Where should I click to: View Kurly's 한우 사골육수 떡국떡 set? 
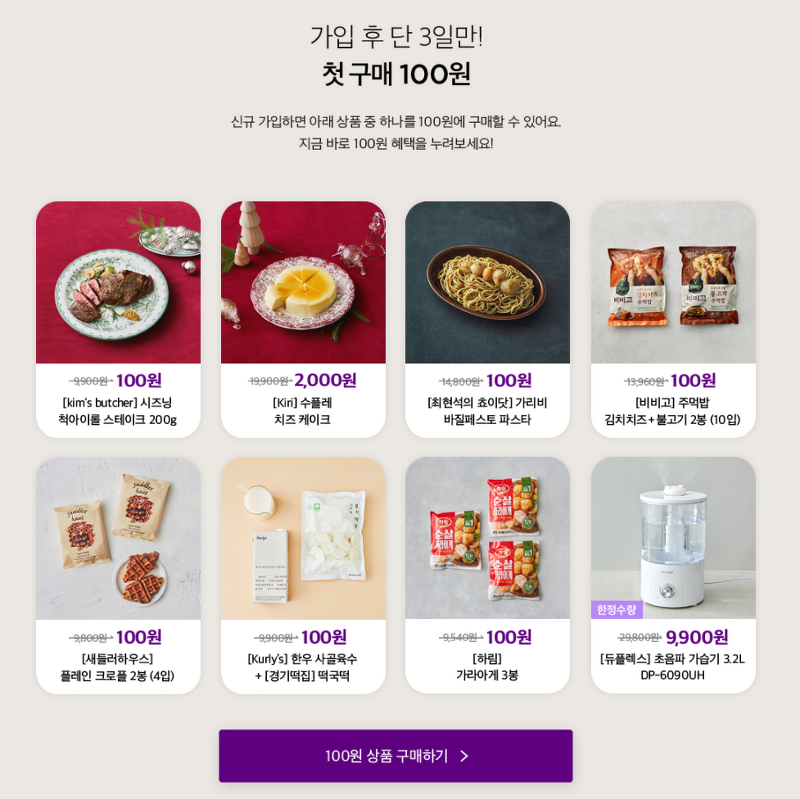(x=303, y=574)
